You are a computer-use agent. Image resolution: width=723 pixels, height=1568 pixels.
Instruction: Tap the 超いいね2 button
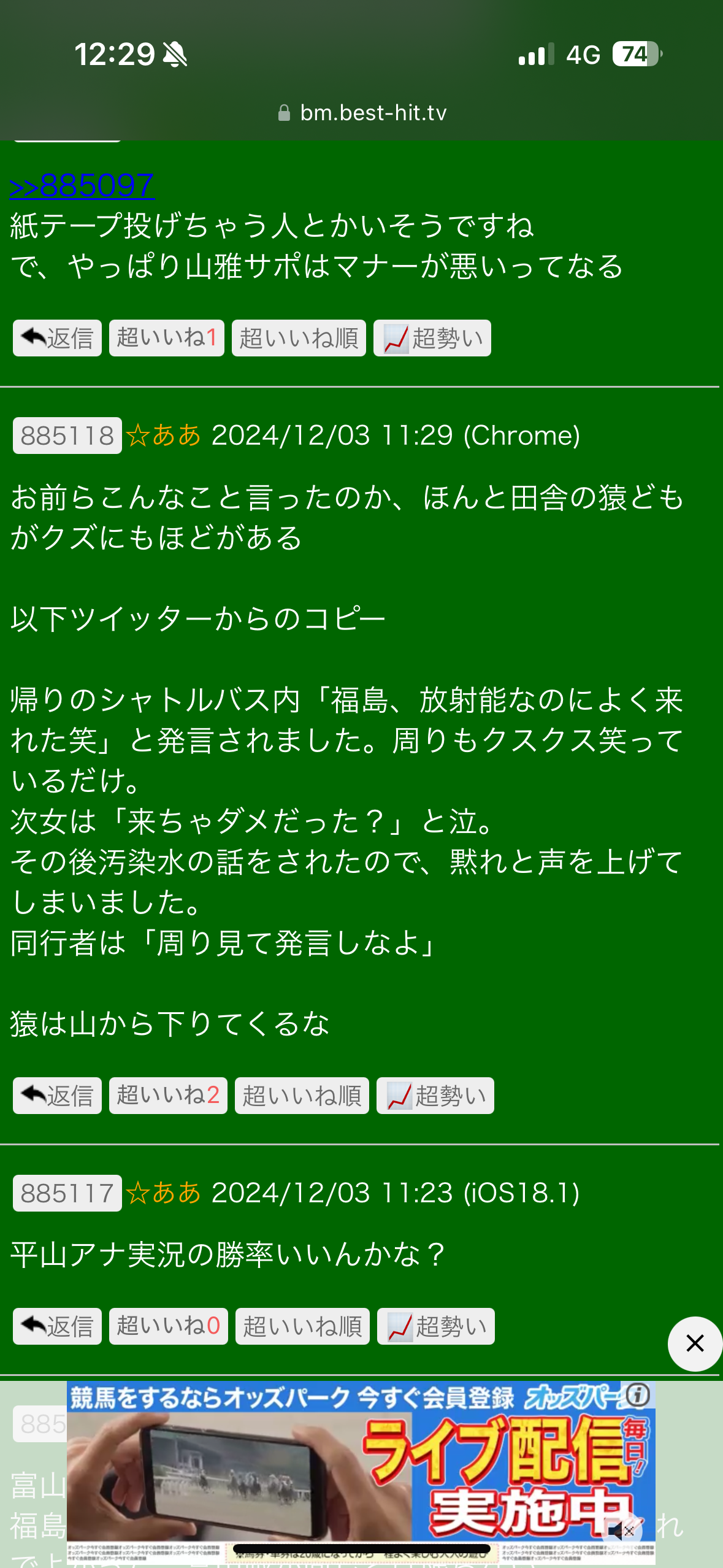tap(168, 1096)
